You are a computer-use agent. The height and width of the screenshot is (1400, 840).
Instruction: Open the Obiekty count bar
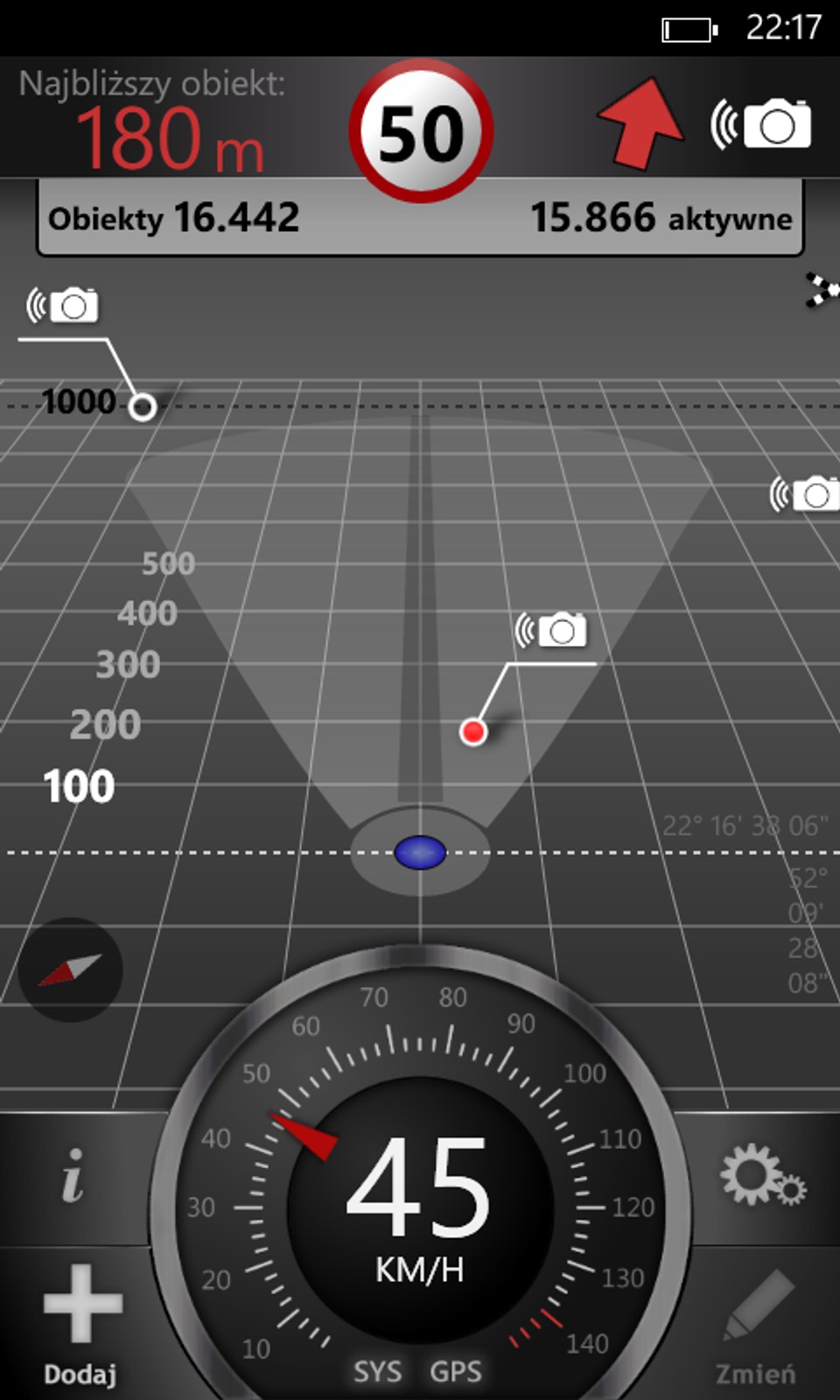coord(420,218)
